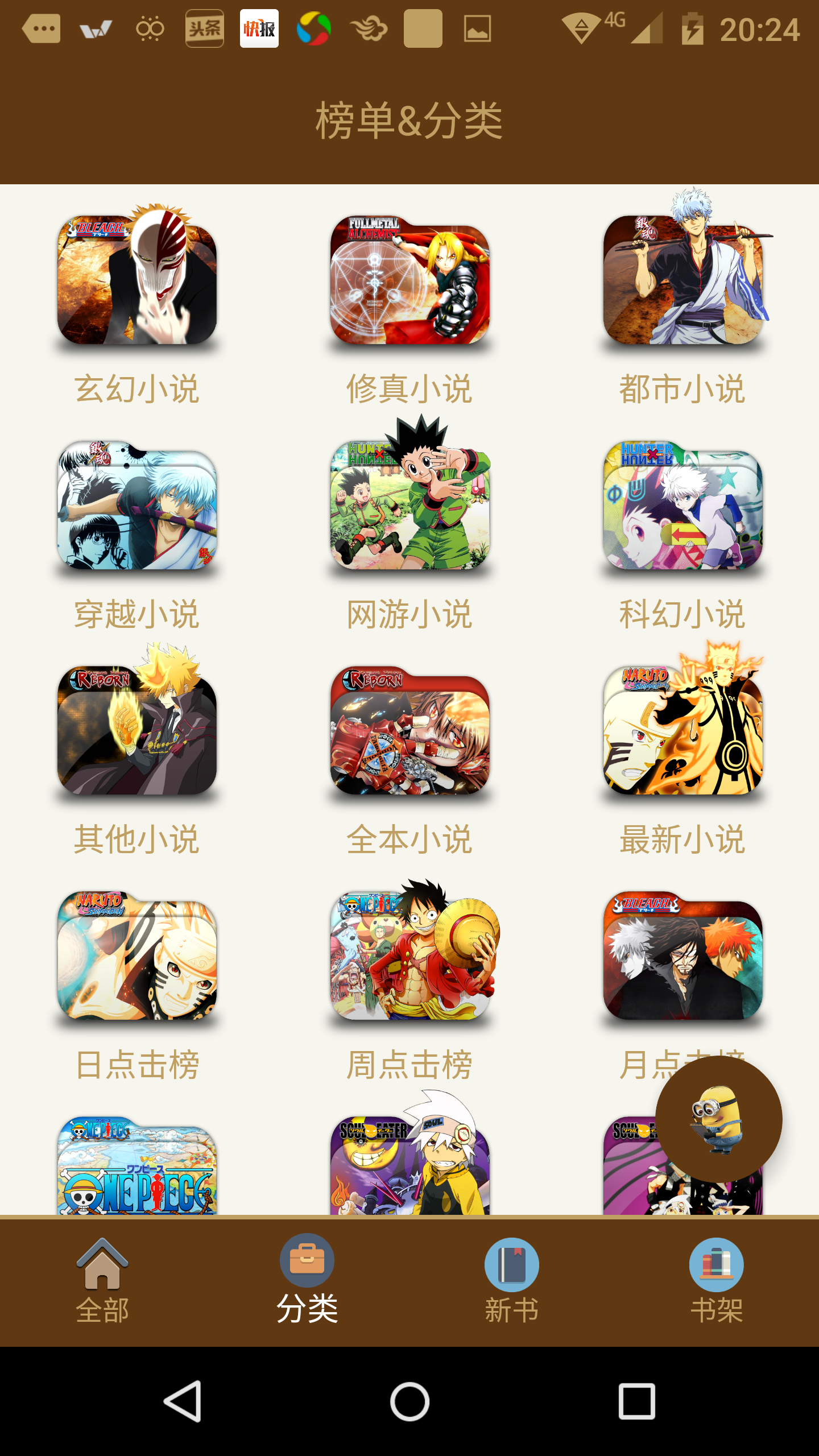Tap the floating Minion button

coord(718,1119)
